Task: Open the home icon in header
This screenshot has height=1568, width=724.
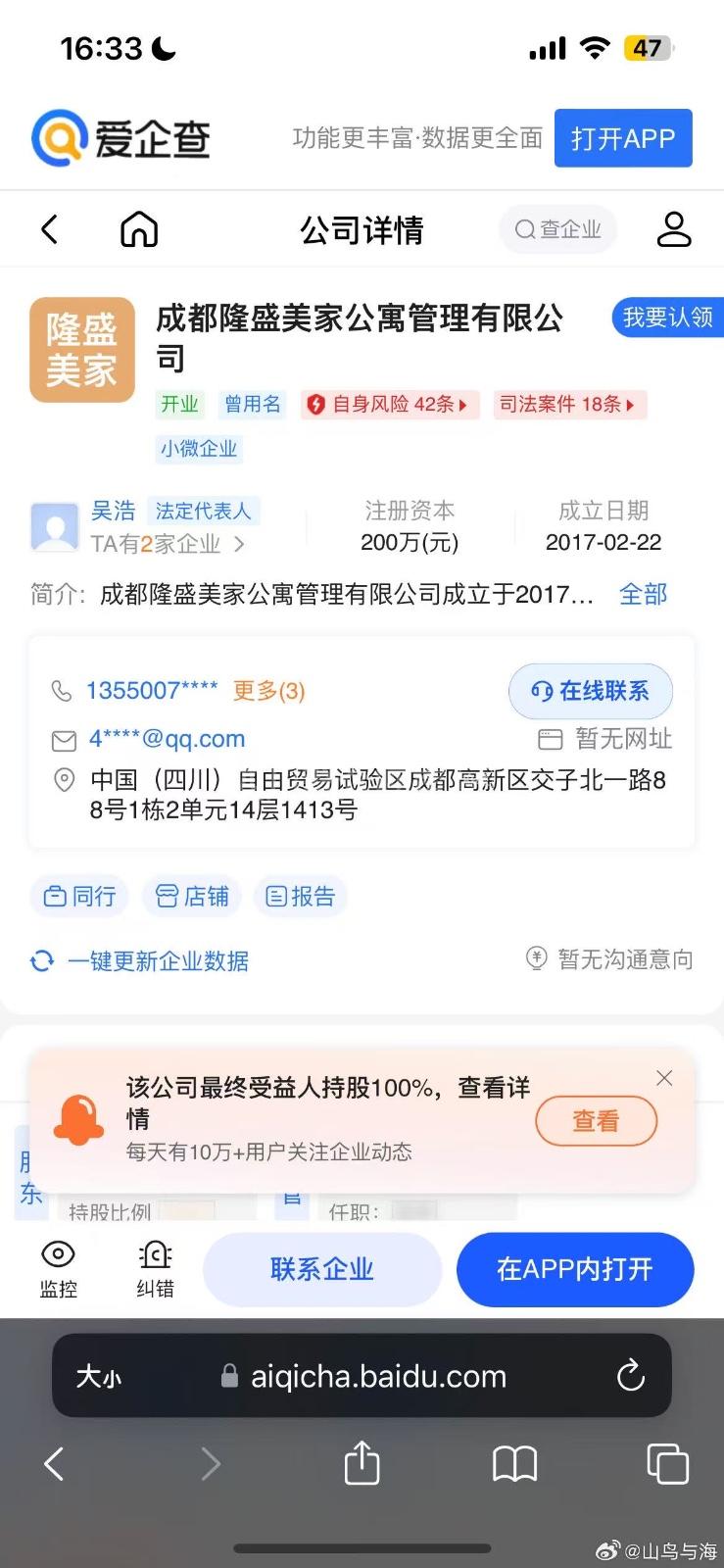Action: coord(139,230)
